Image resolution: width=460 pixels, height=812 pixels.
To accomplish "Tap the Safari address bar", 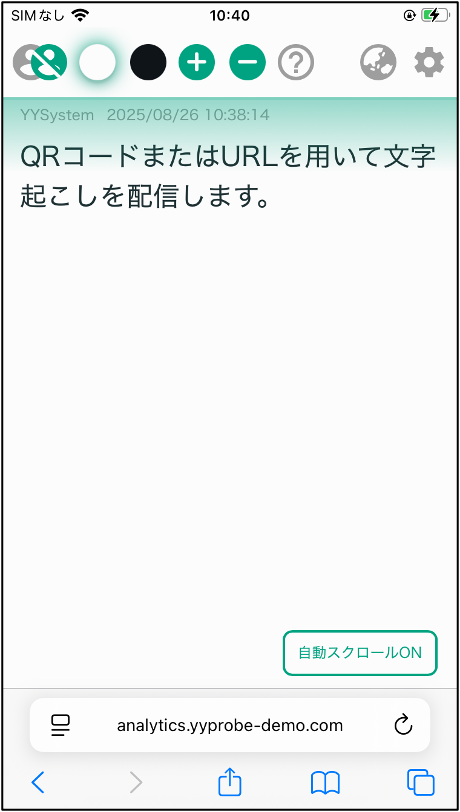I will [230, 725].
